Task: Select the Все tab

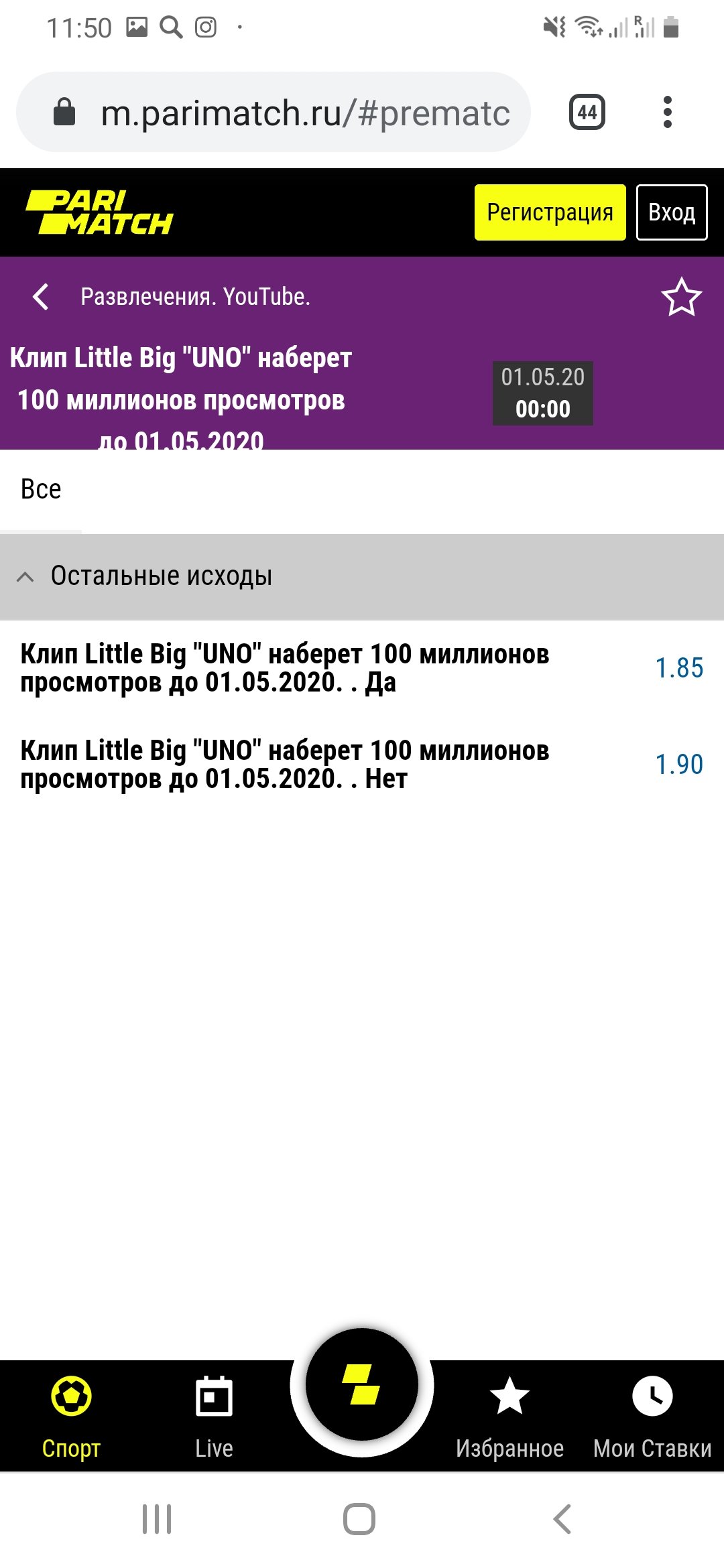Action: coord(41,490)
